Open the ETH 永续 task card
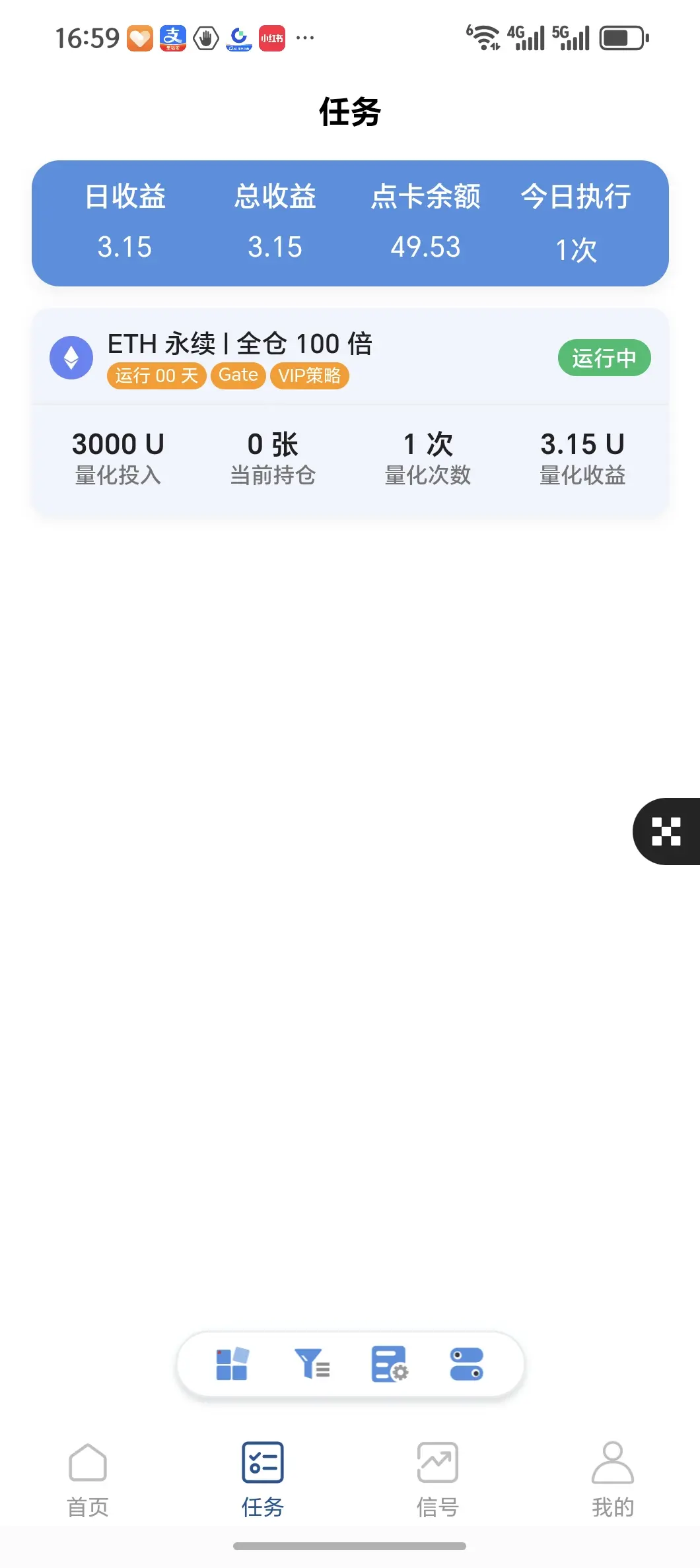This screenshot has height=1568, width=700. click(240, 344)
